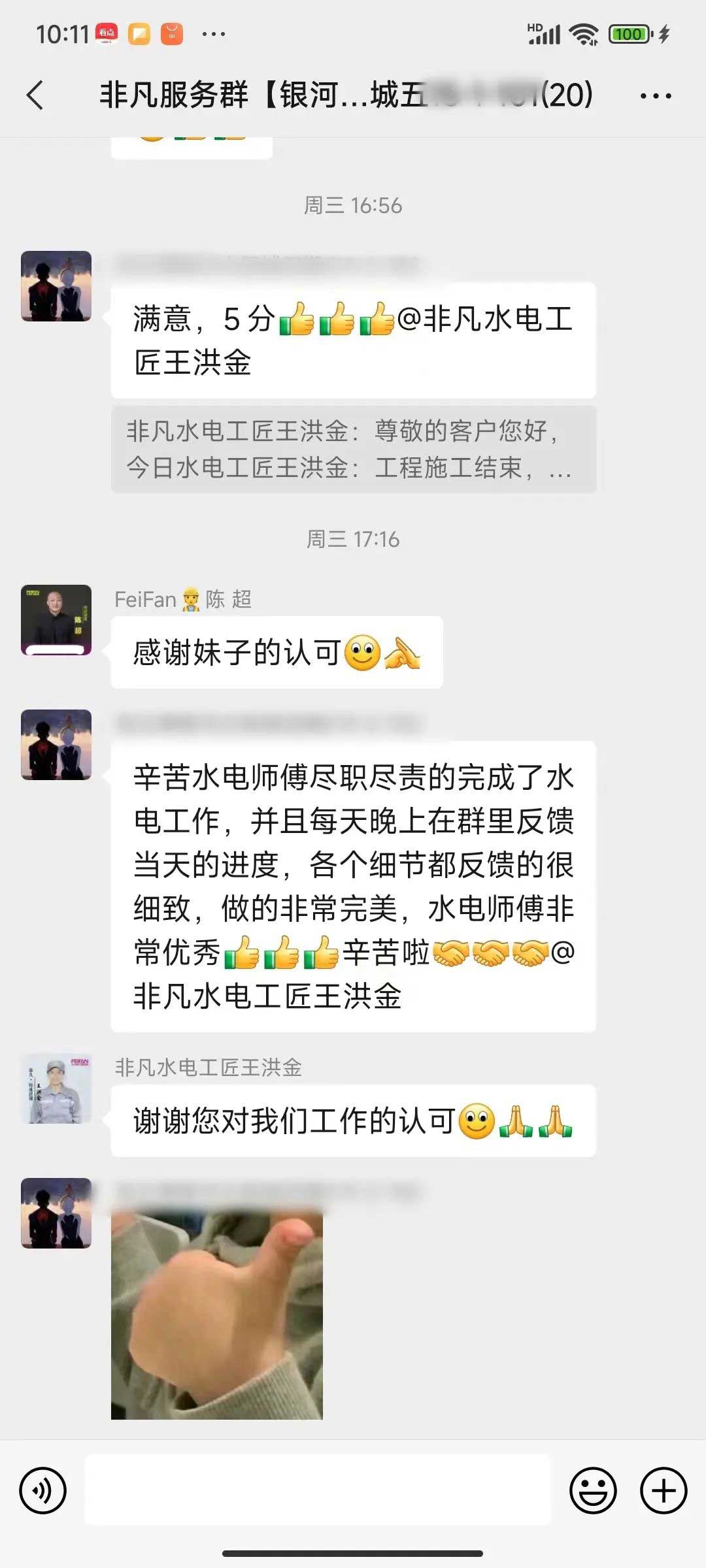
Task: Jump to the quoted 工程施工结束 message
Action: point(353,449)
